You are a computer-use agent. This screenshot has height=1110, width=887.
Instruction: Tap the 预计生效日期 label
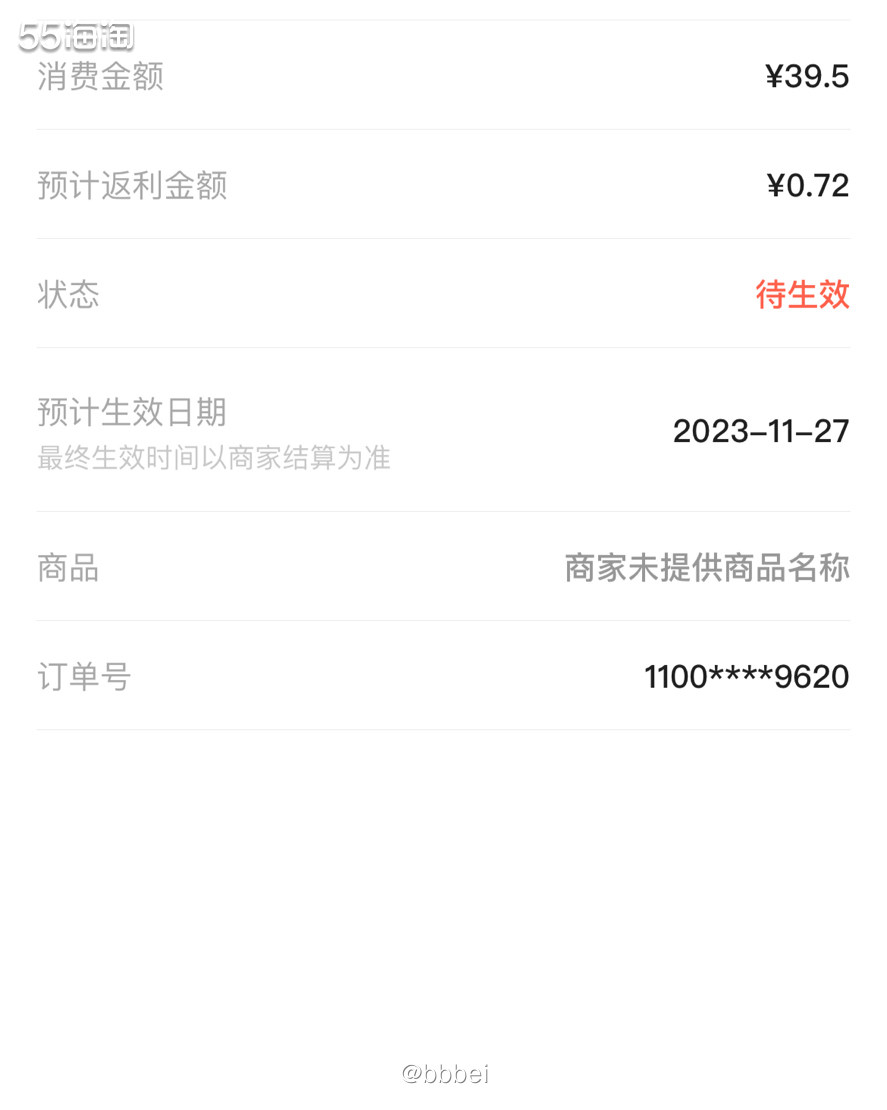click(x=131, y=412)
